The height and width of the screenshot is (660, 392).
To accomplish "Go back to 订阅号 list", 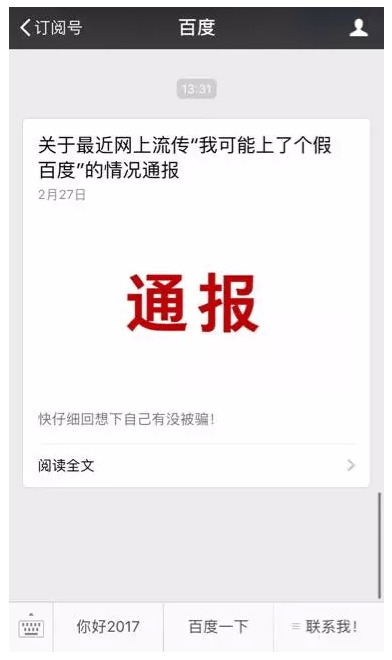I will coord(51,28).
